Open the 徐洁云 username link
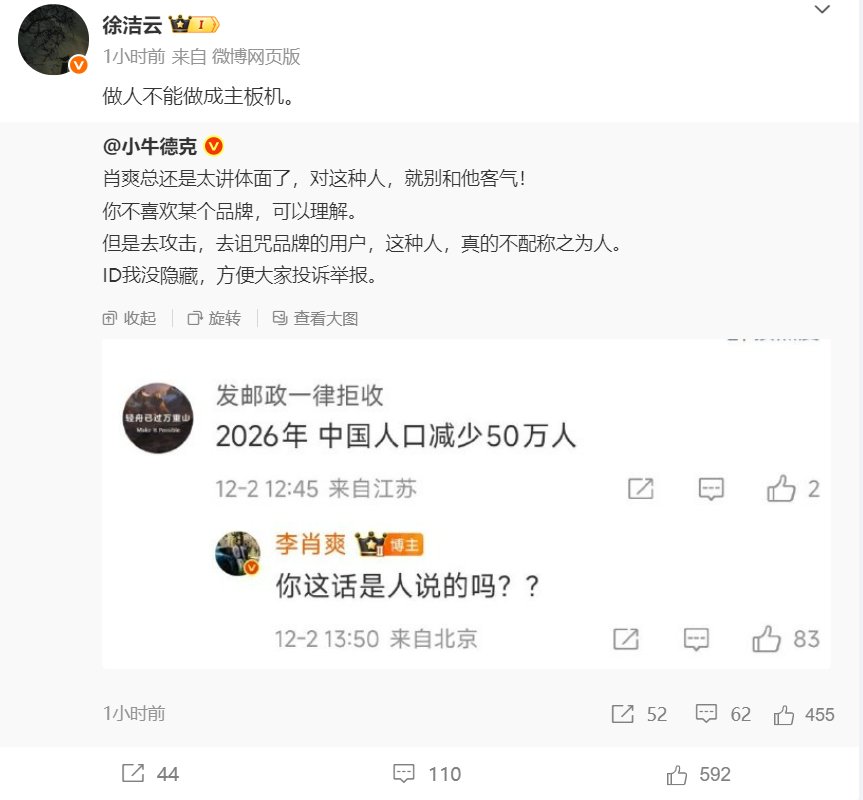 point(132,25)
